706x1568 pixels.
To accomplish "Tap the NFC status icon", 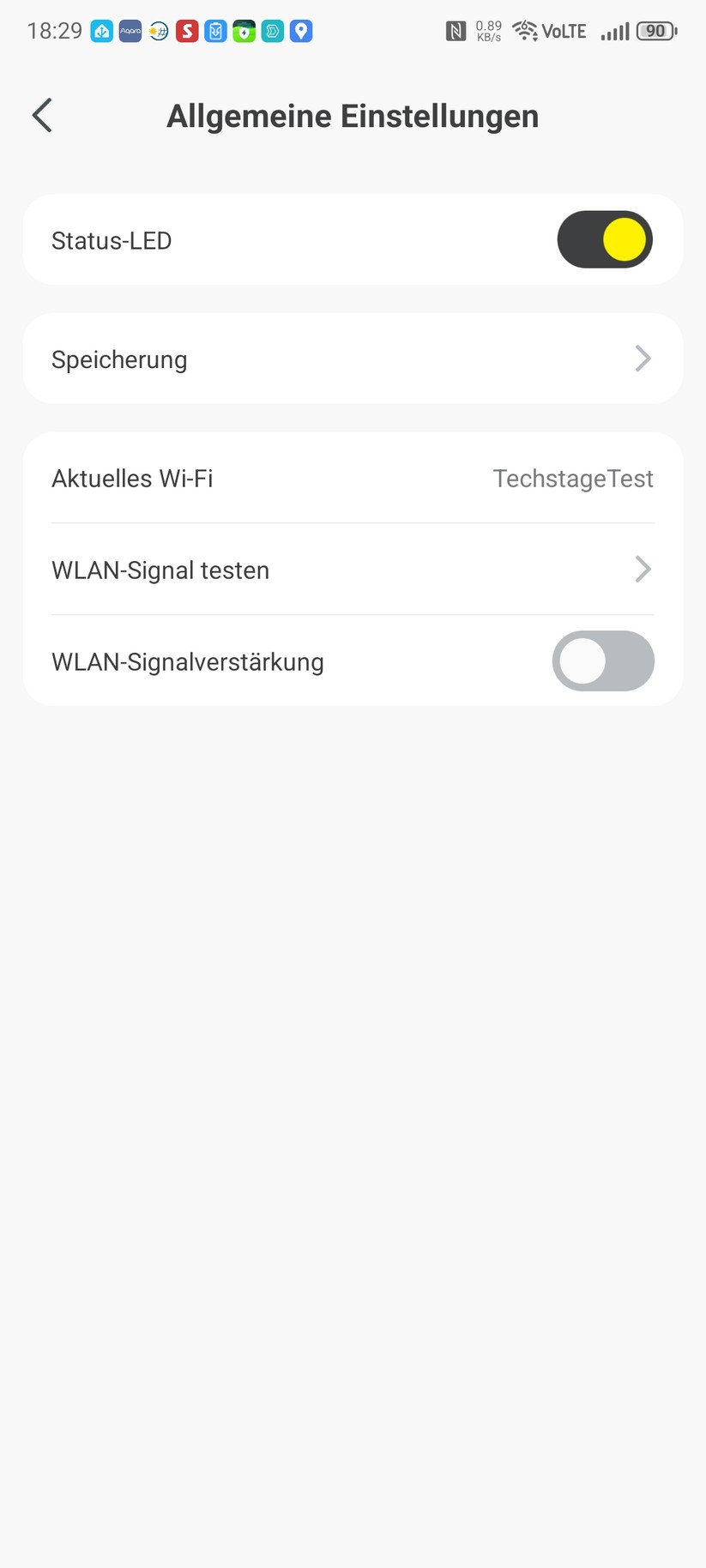I will (456, 31).
